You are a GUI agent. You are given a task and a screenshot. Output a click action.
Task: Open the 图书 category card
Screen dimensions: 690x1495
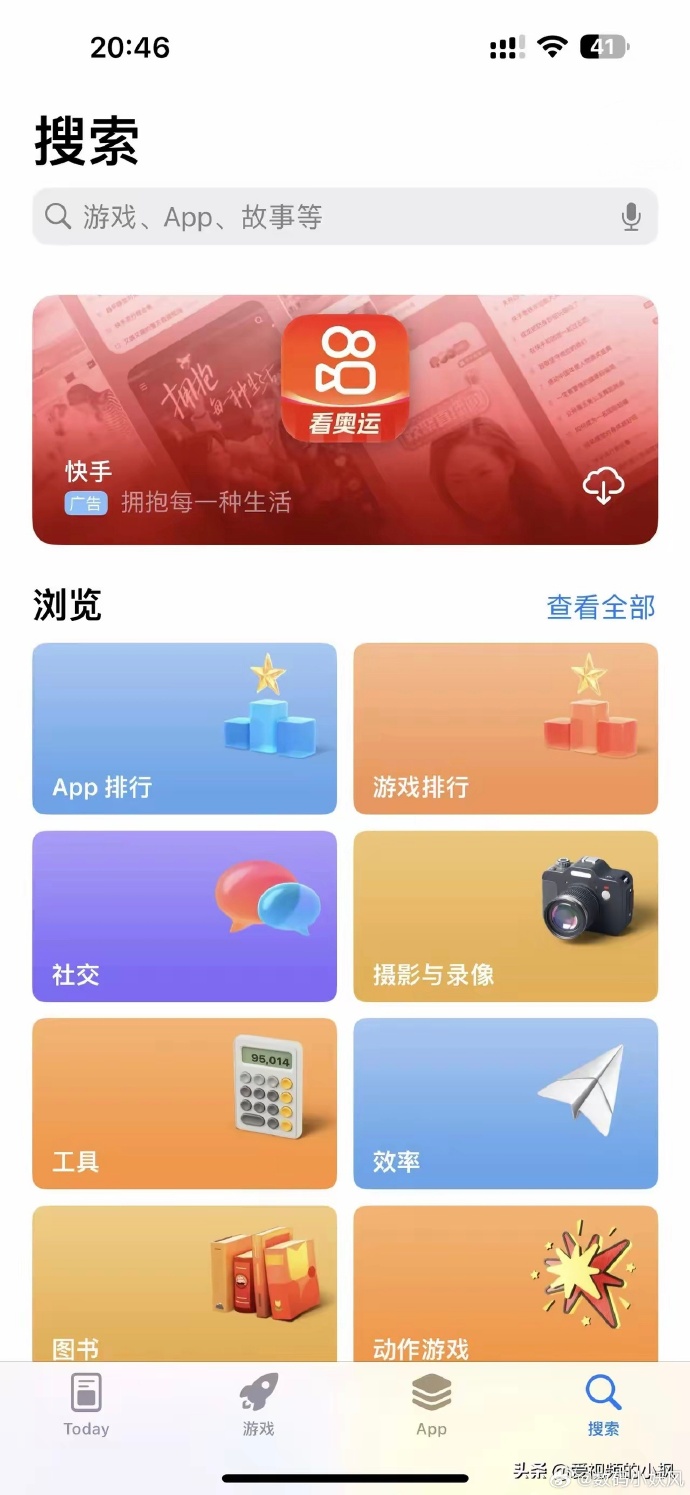pyautogui.click(x=185, y=1284)
